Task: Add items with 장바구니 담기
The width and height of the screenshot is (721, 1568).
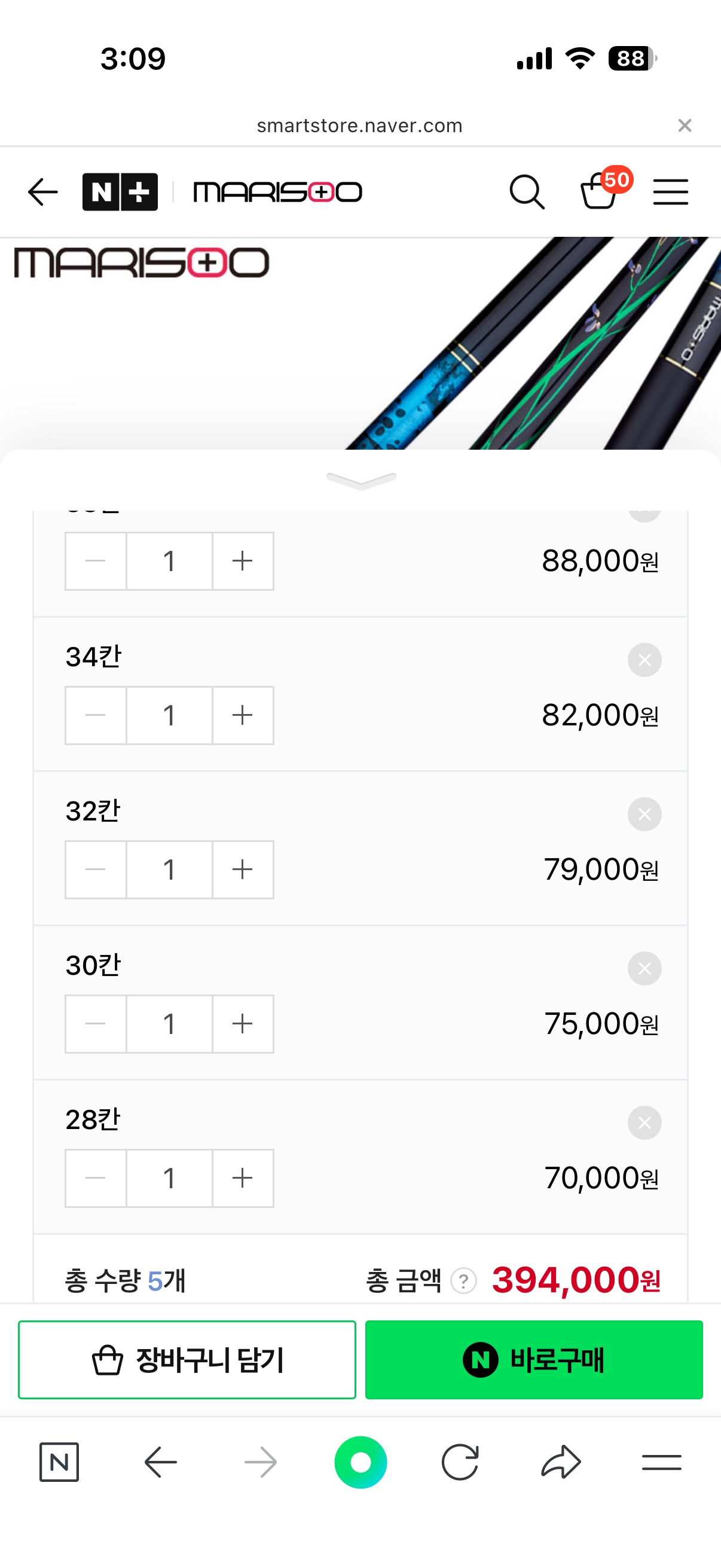Action: tap(187, 1360)
